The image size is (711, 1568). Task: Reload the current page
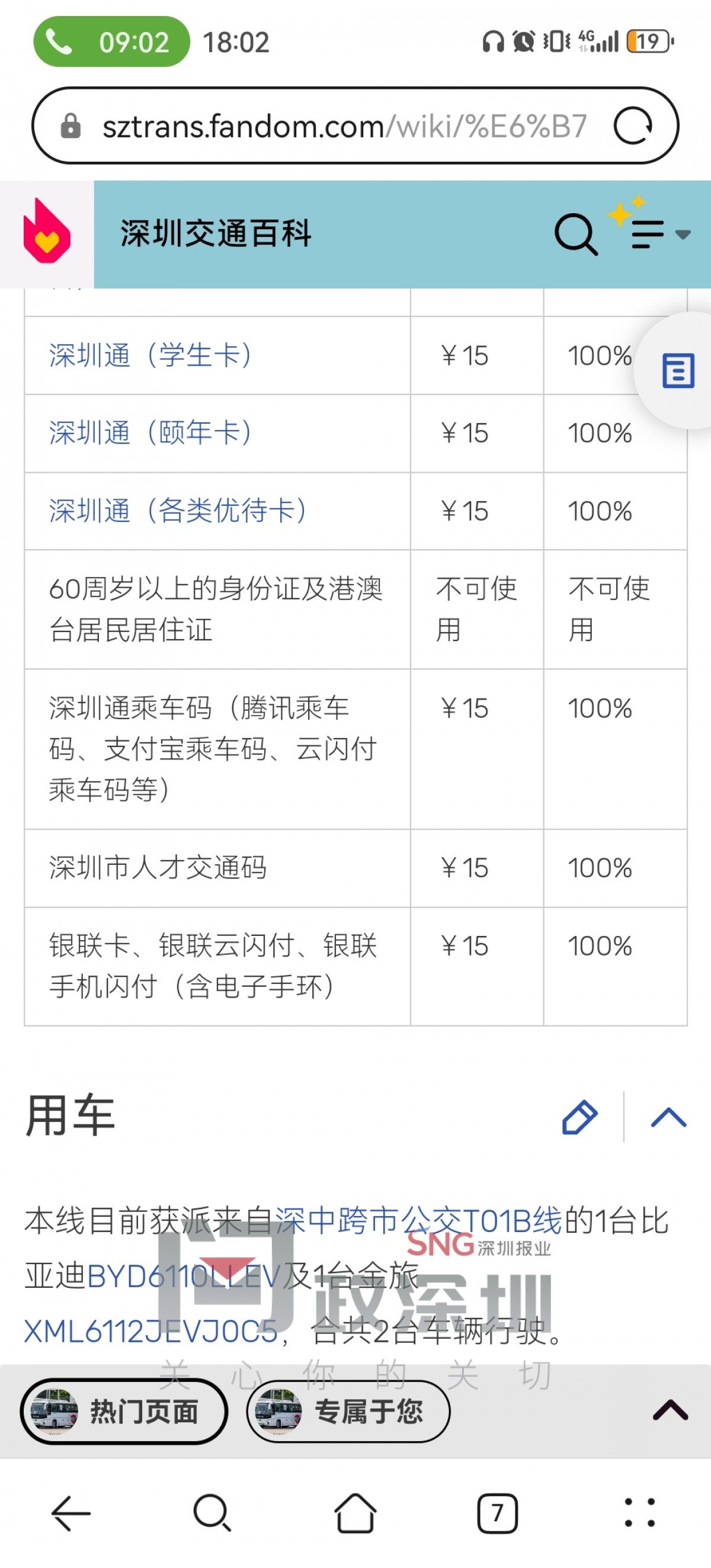[x=633, y=126]
